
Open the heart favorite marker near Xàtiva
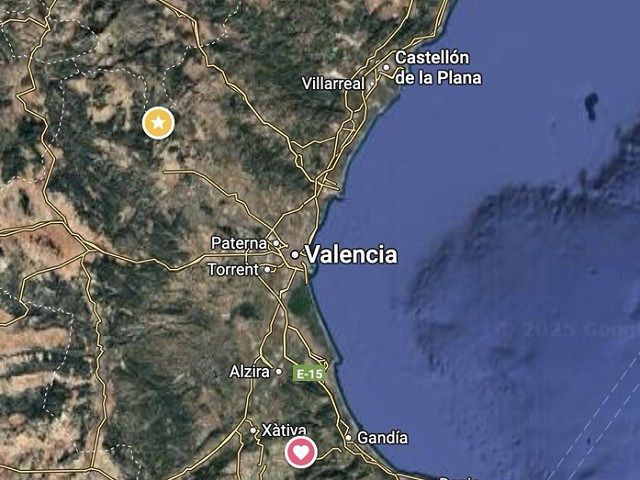coord(300,452)
